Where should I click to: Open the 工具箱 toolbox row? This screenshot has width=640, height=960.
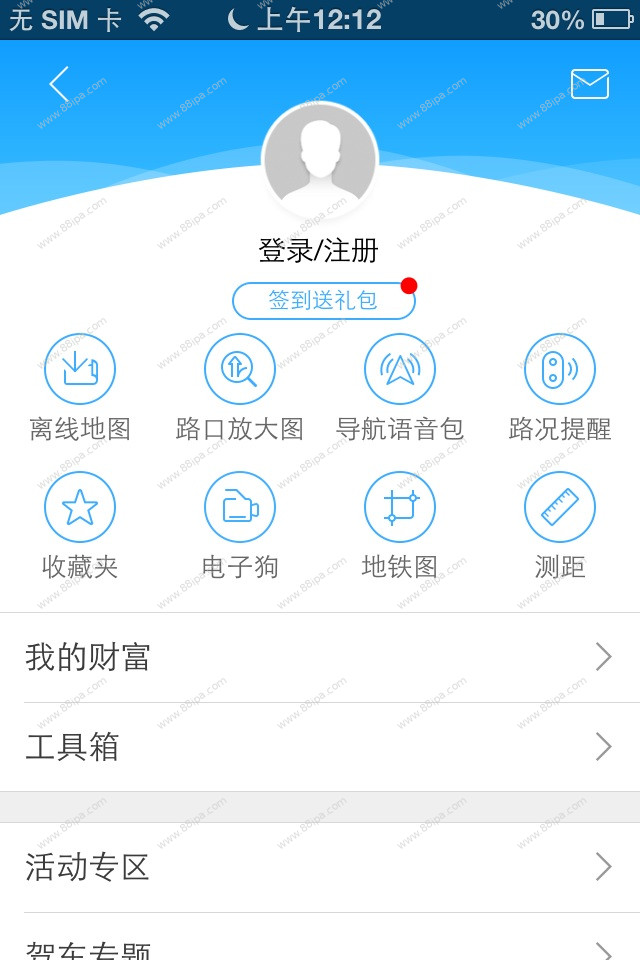[320, 747]
